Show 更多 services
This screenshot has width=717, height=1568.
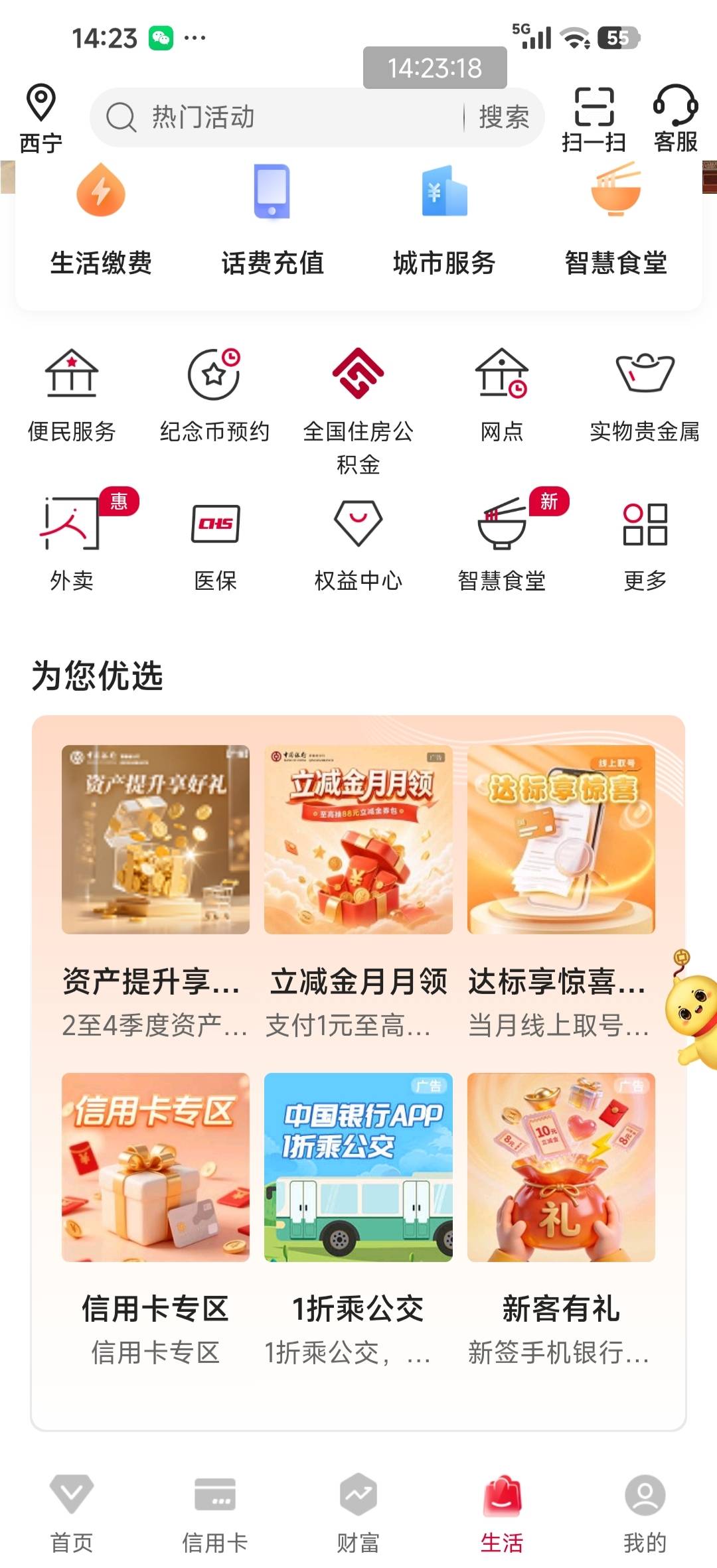coord(645,543)
